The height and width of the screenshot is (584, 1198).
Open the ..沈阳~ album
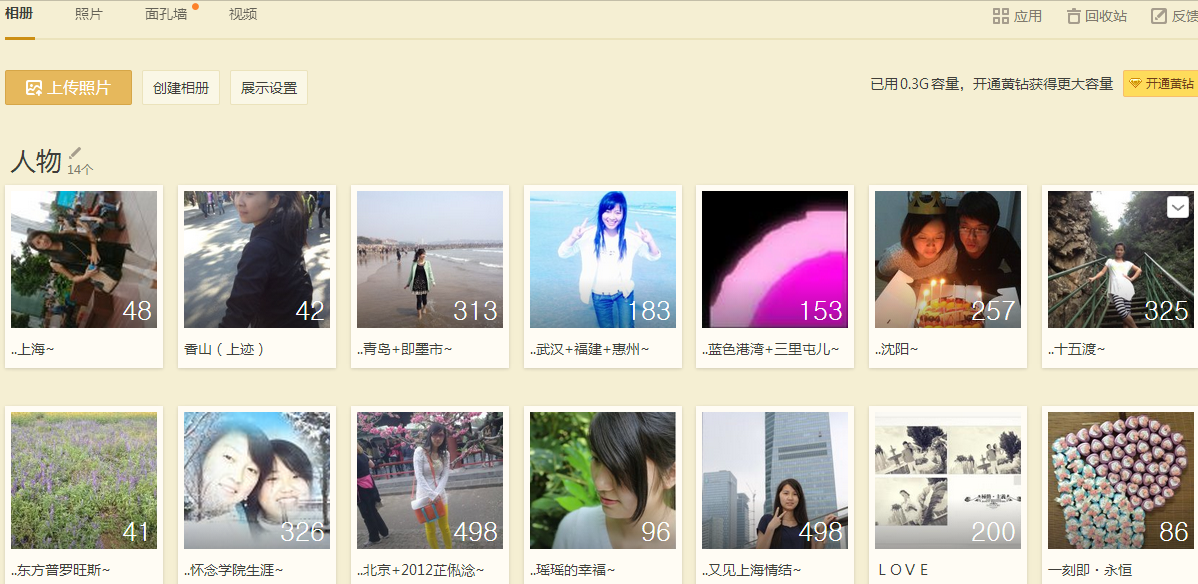(948, 260)
